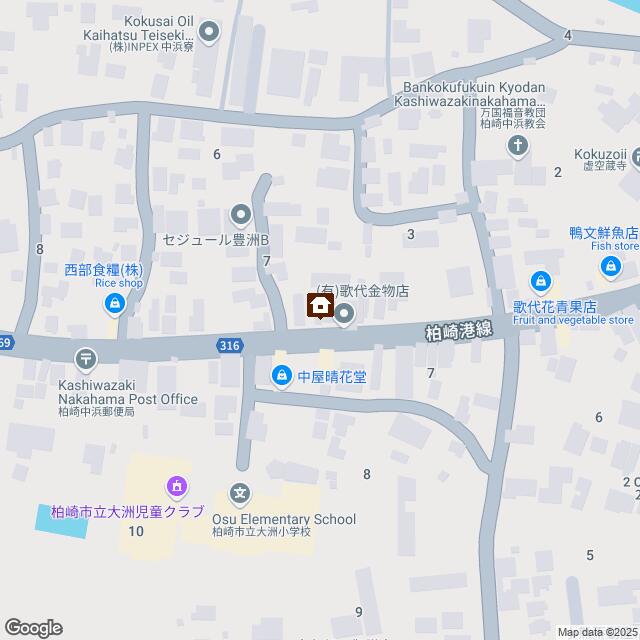
Task: Select the 西部食糧 Rice shop pin
Action: click(116, 303)
